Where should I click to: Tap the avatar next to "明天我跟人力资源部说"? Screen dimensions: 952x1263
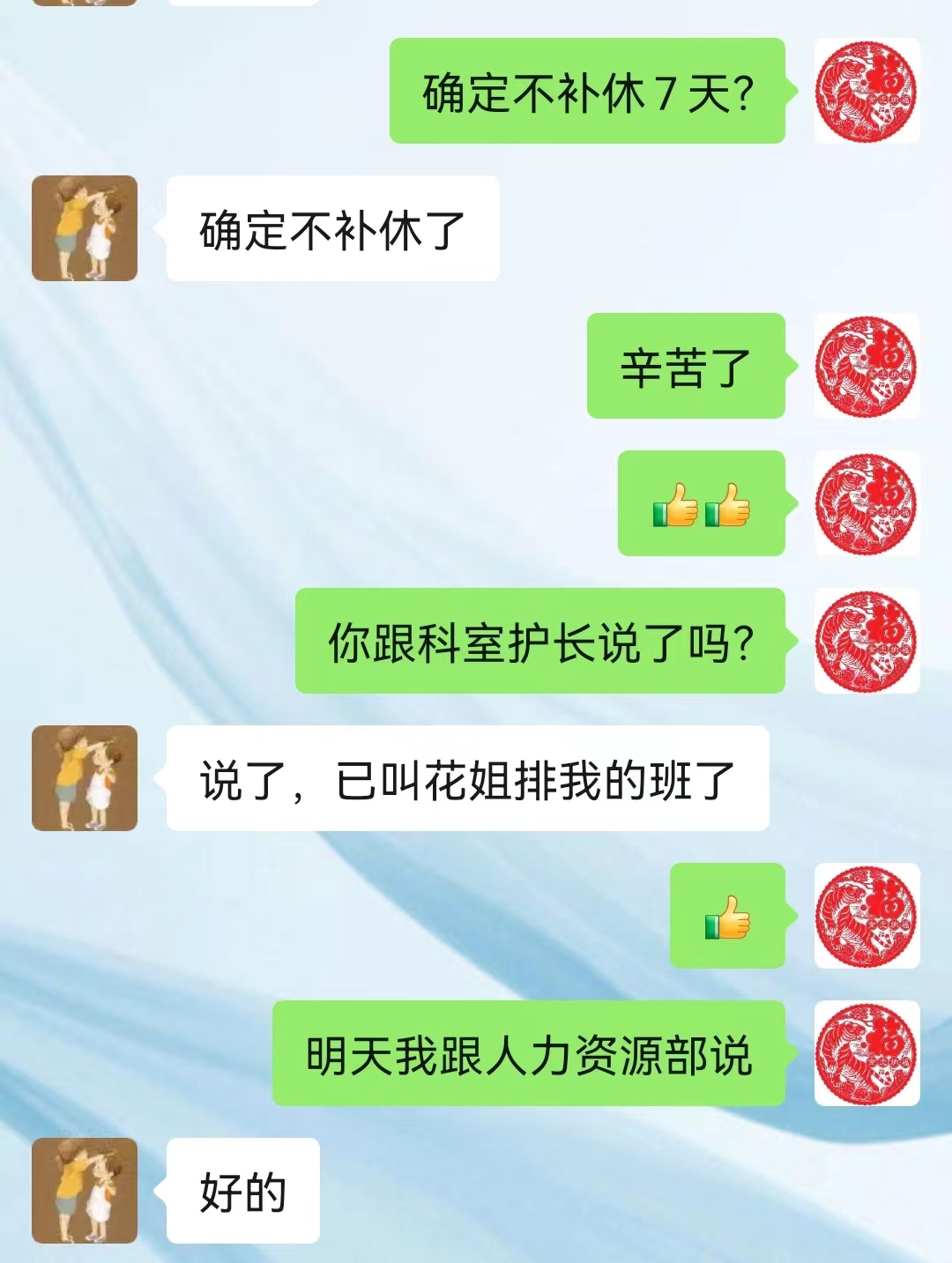coord(866,1053)
